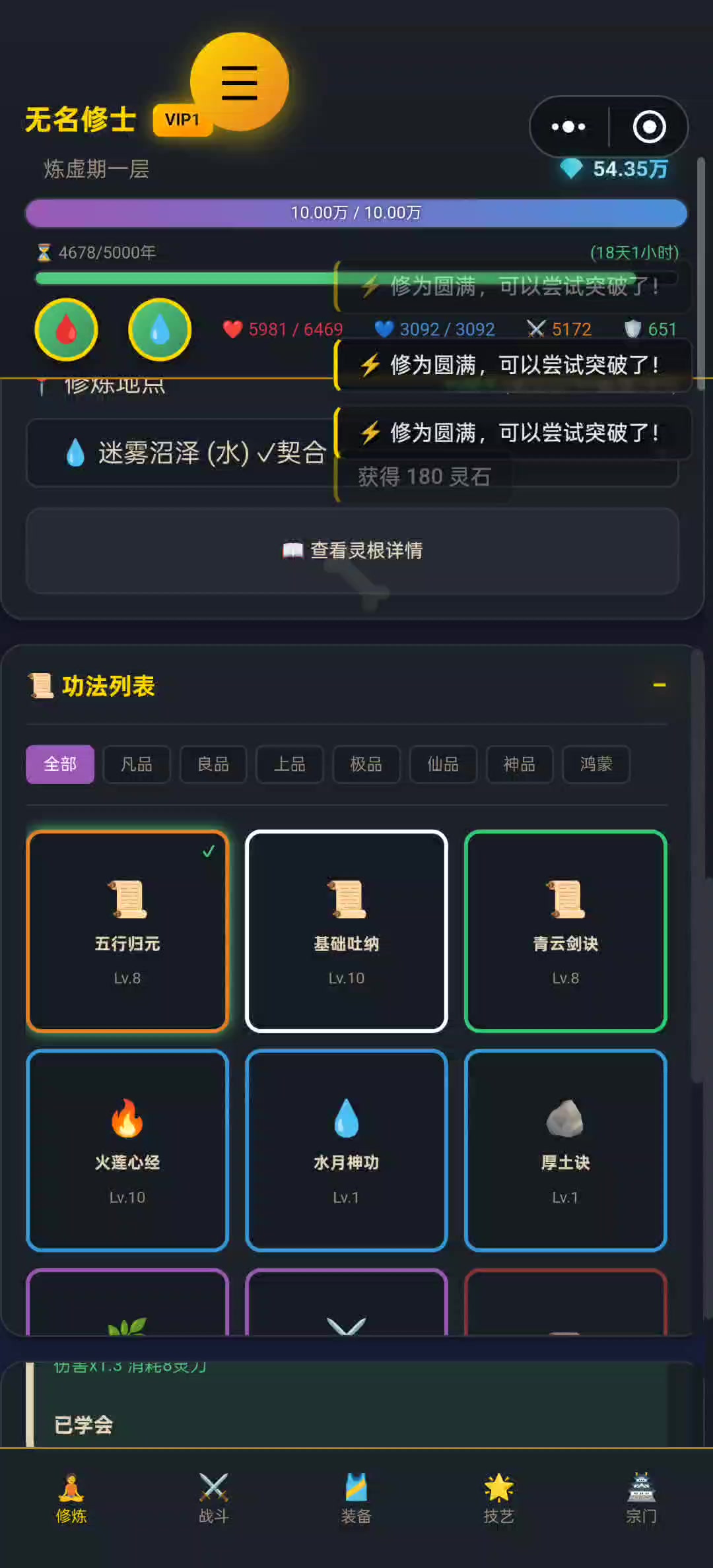Viewport: 713px width, 1568px height.
Task: Select the 全部 filter chip
Action: pos(60,764)
